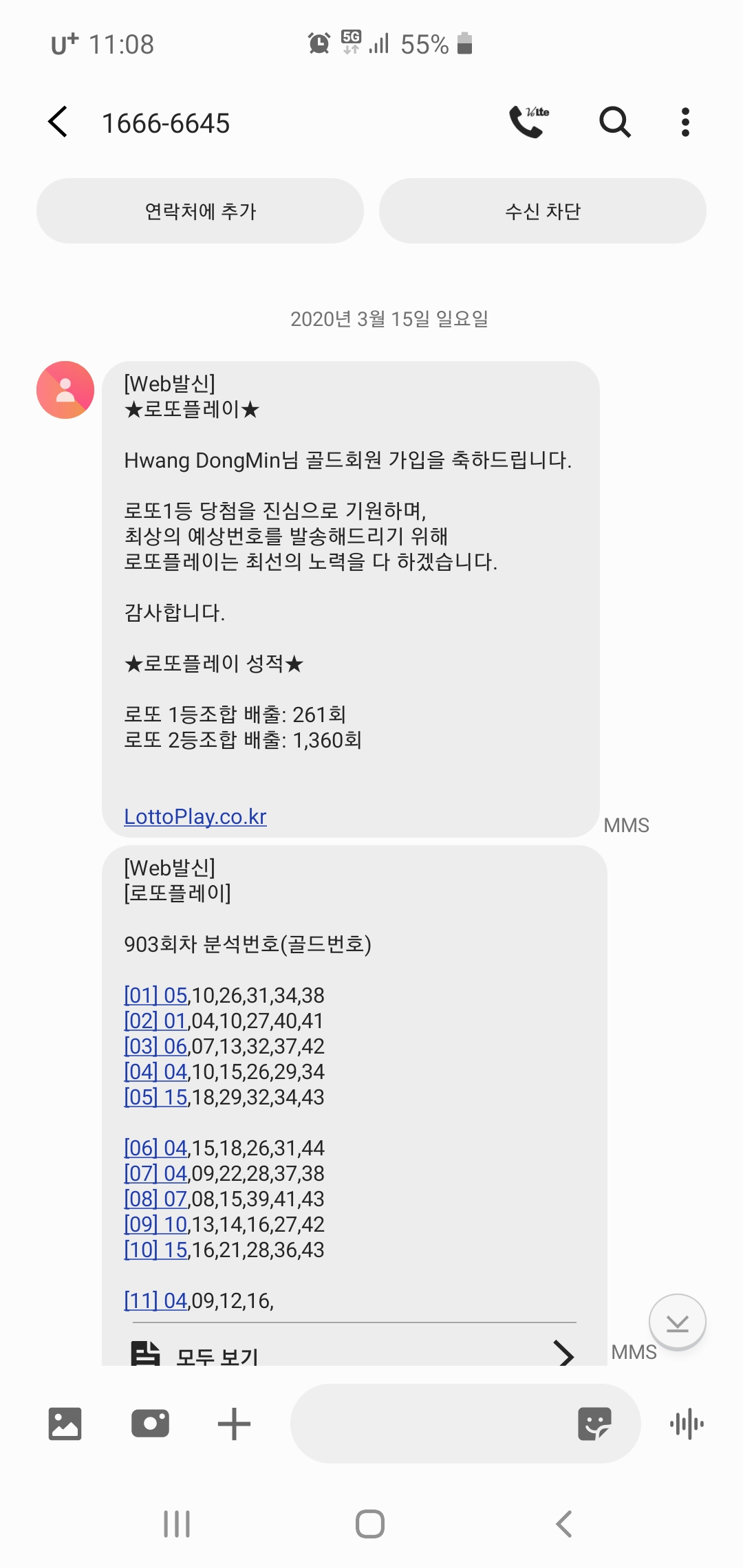The image size is (743, 1568).
Task: Go back from the 1666-6645 conversation
Action: (x=58, y=122)
